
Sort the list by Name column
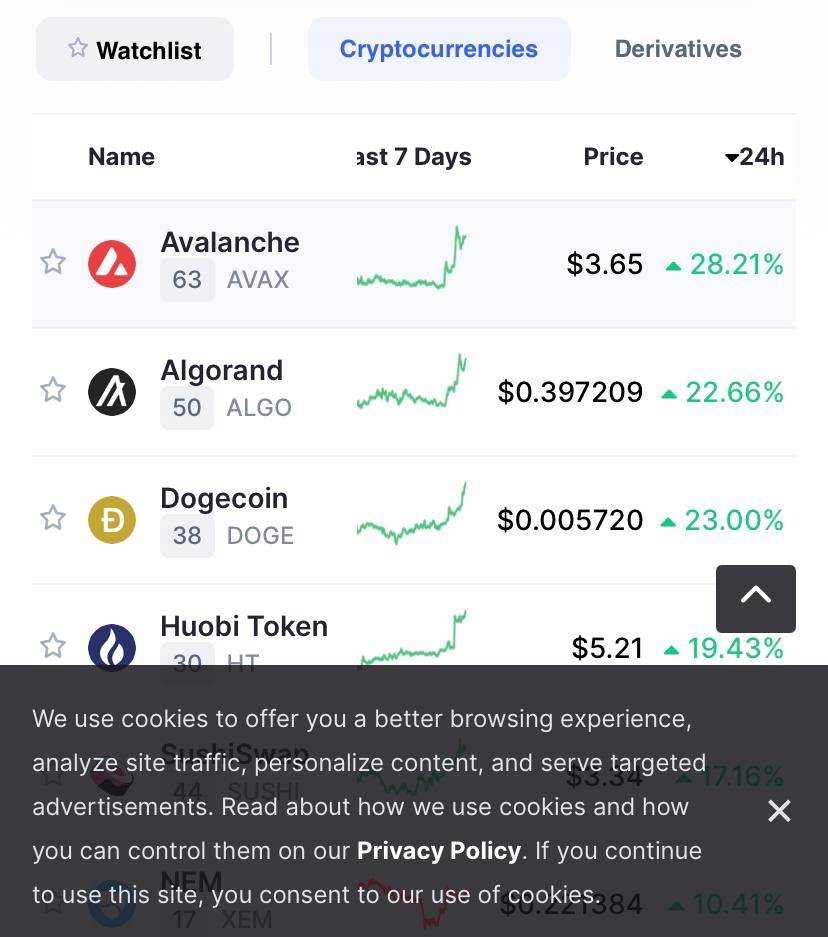click(x=121, y=157)
